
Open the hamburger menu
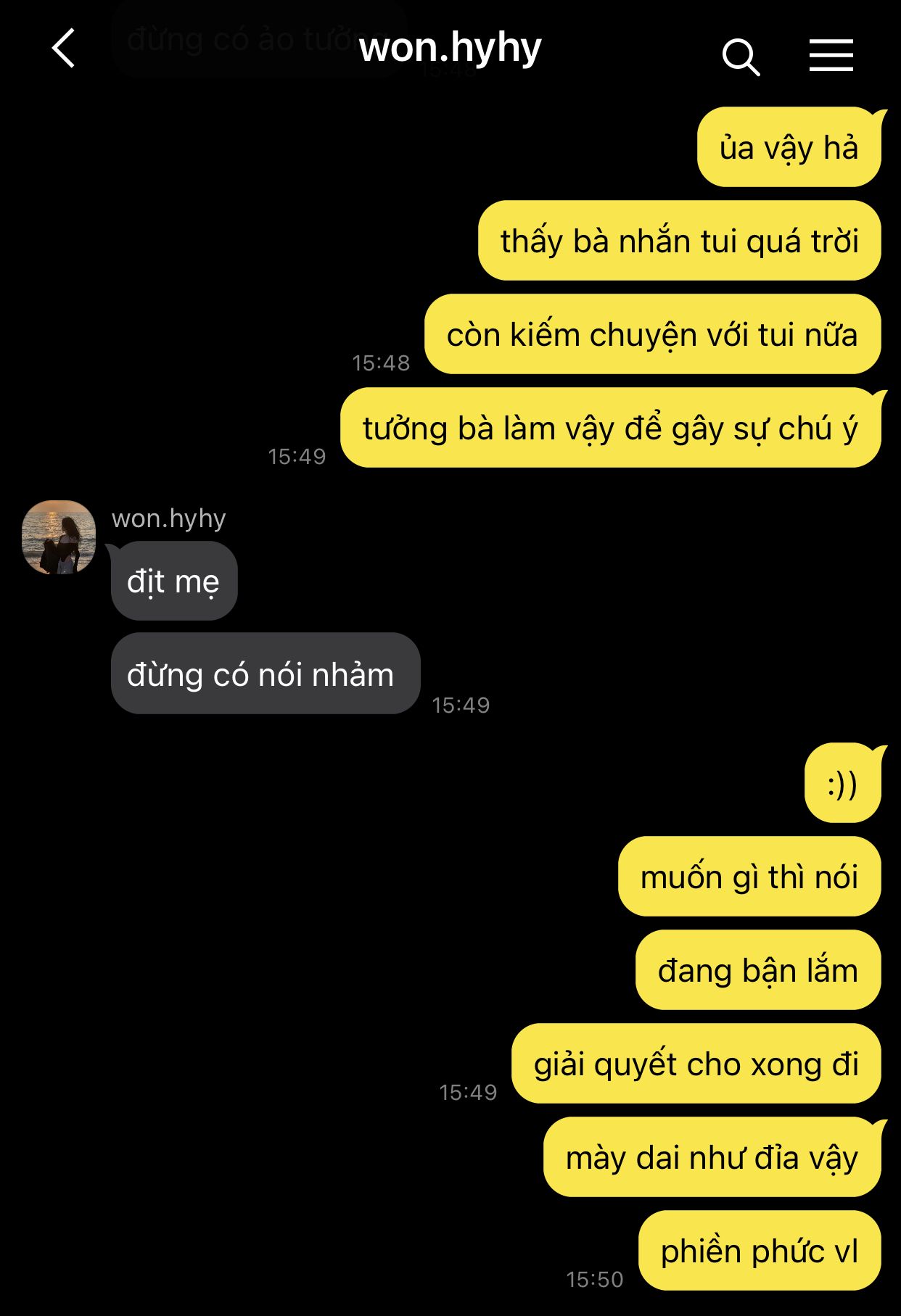[x=831, y=56]
